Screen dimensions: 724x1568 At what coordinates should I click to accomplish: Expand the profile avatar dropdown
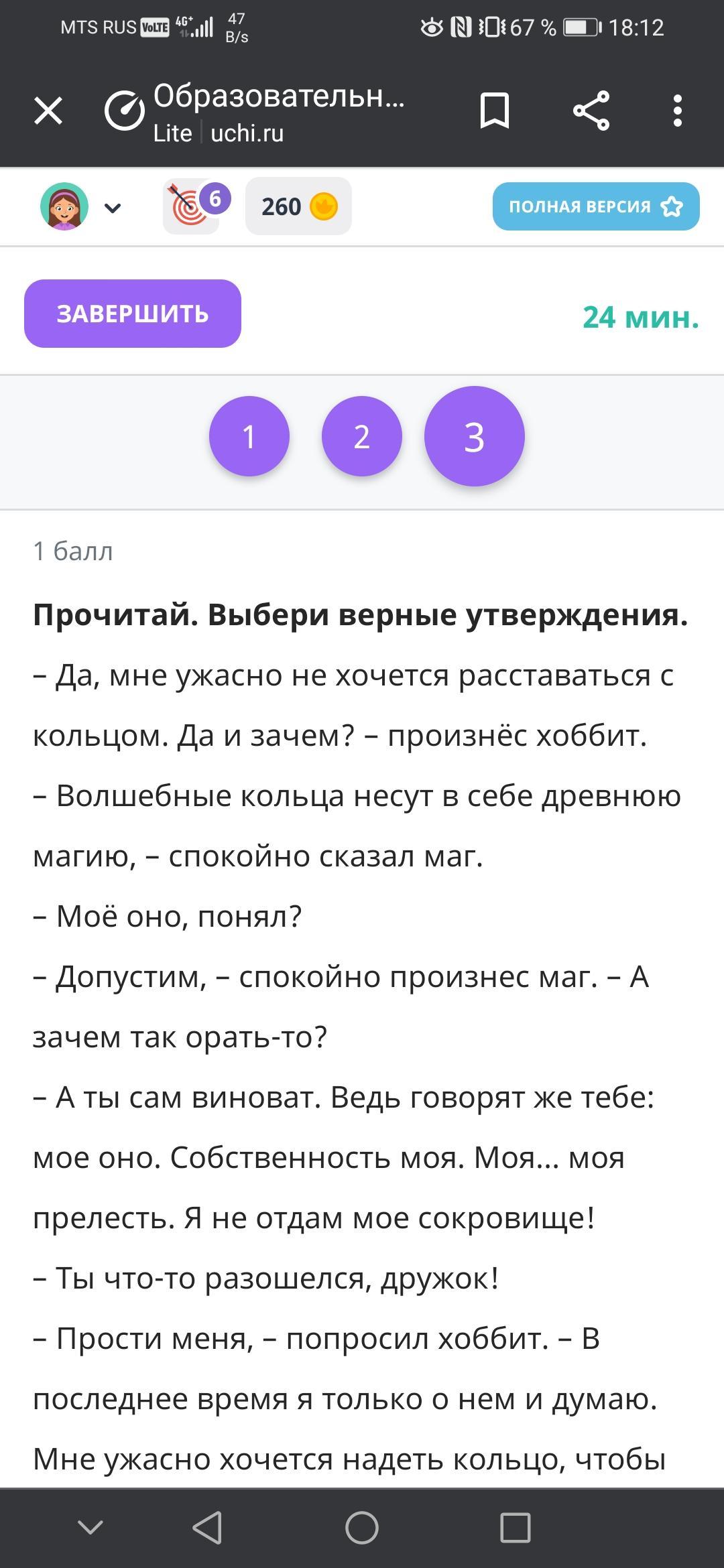pos(113,208)
